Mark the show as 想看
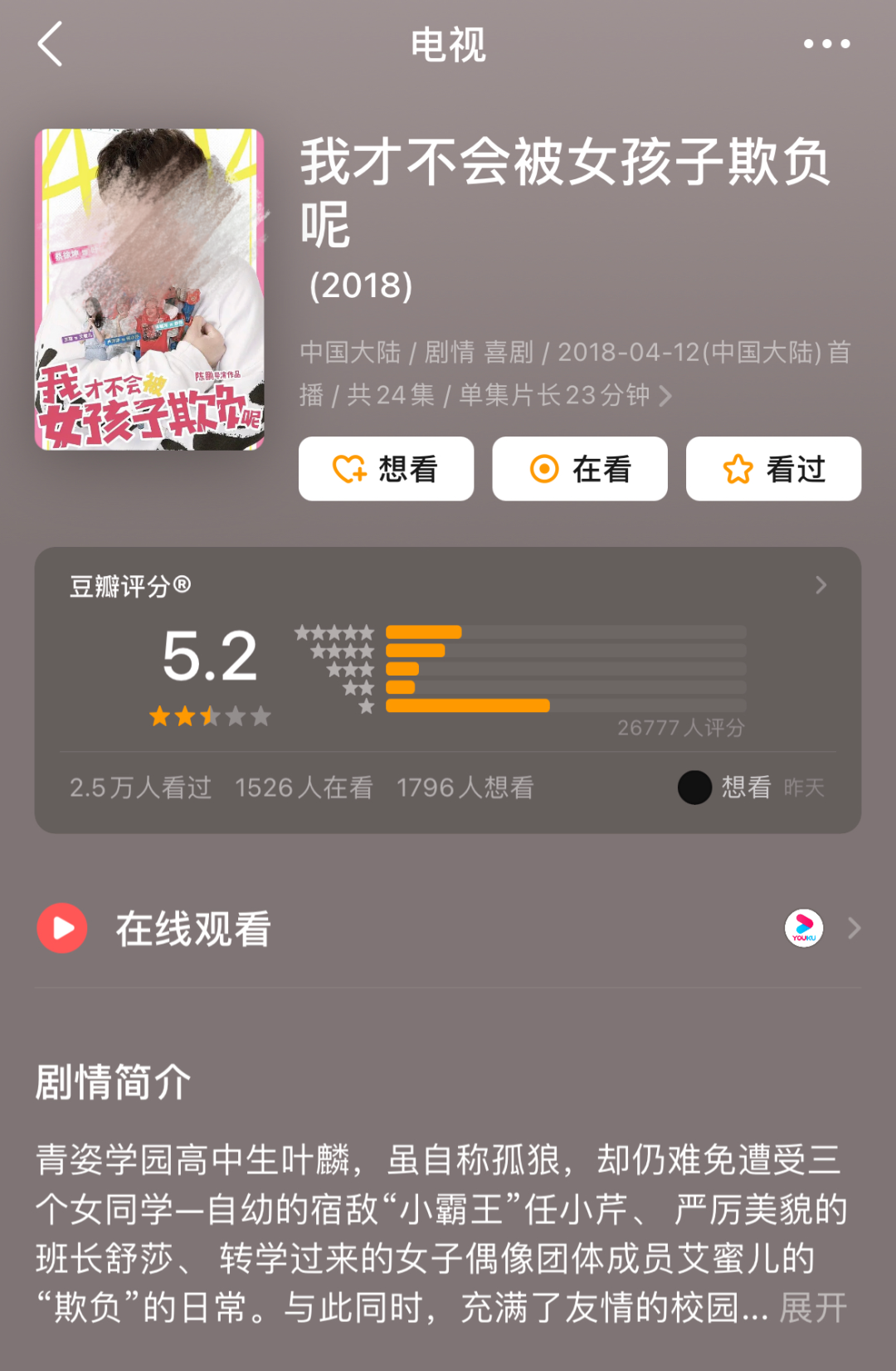896x1371 pixels. (386, 469)
